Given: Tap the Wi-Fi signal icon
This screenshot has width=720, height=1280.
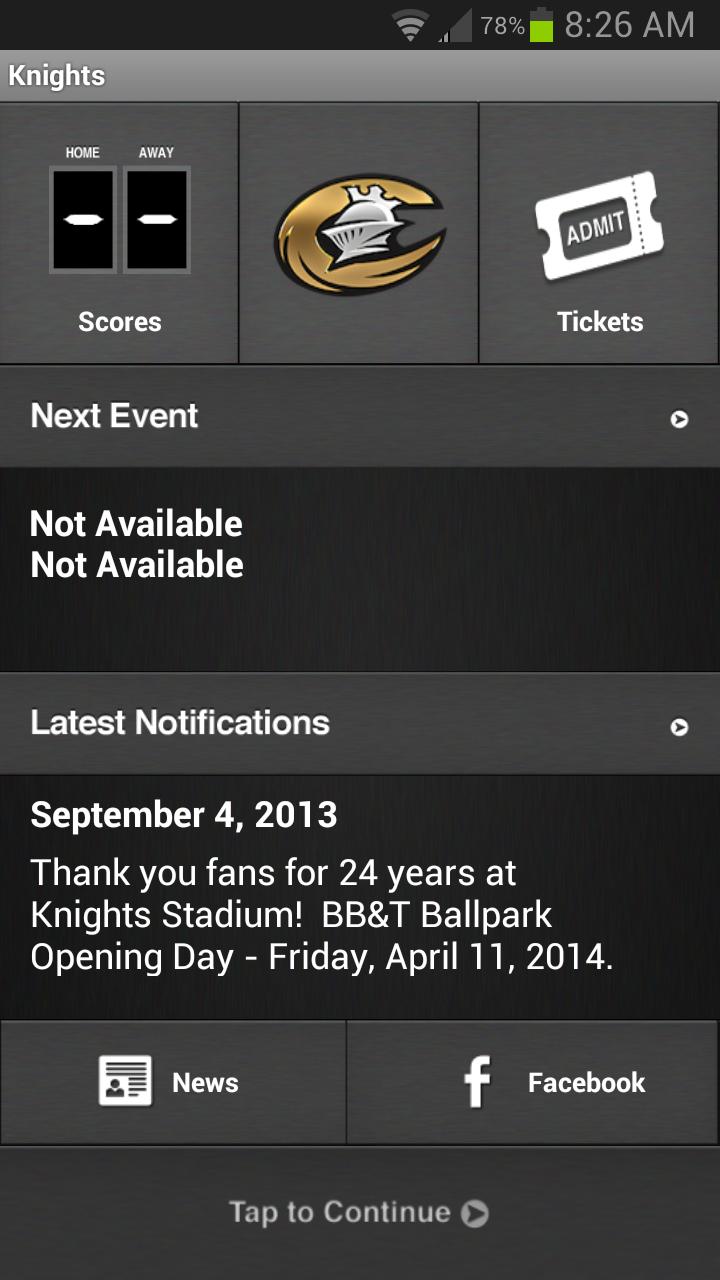Looking at the screenshot, I should (410, 23).
